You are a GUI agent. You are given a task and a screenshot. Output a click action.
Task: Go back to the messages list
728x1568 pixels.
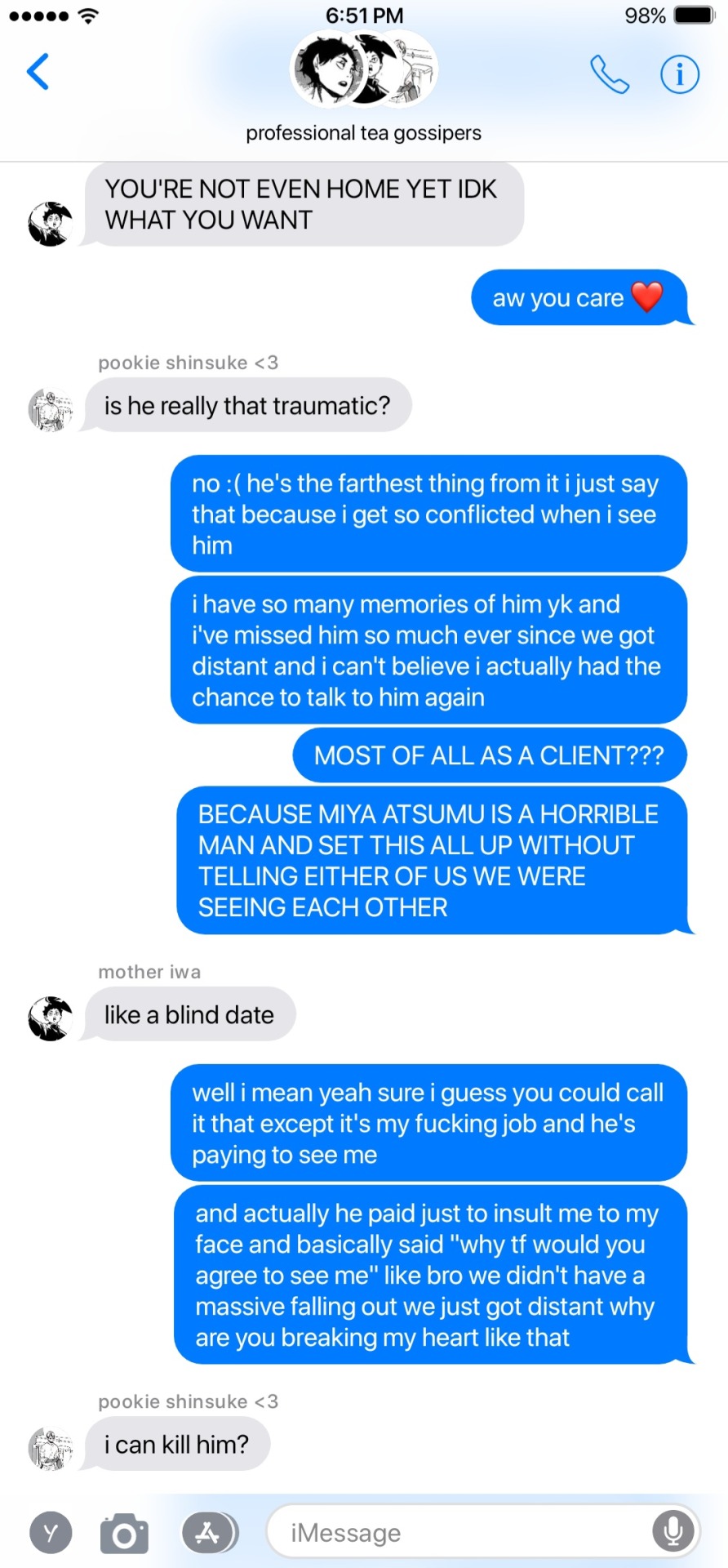(x=38, y=72)
